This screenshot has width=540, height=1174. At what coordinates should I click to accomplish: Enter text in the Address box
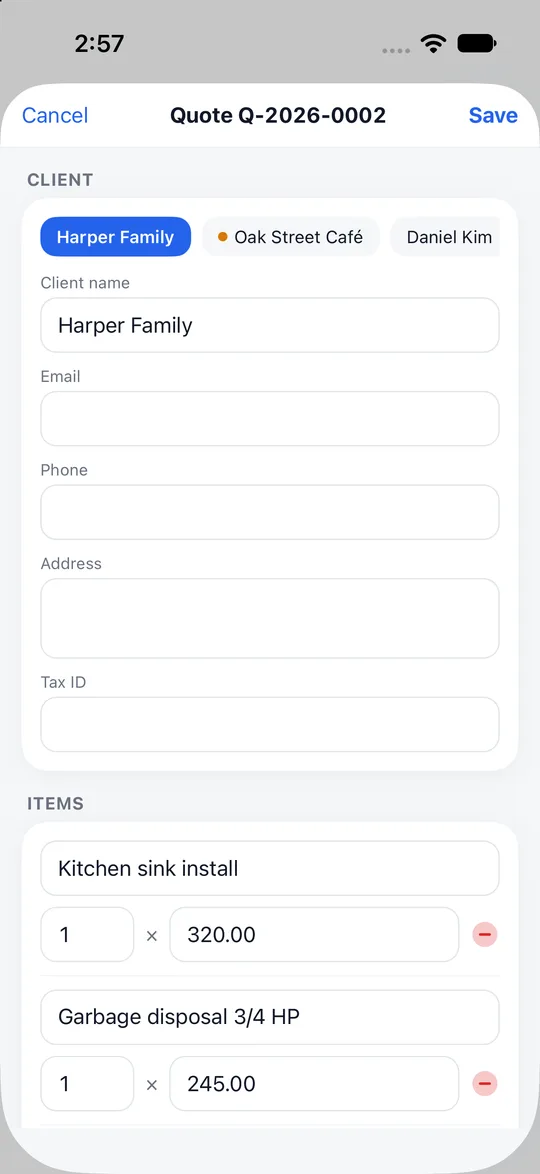point(270,618)
